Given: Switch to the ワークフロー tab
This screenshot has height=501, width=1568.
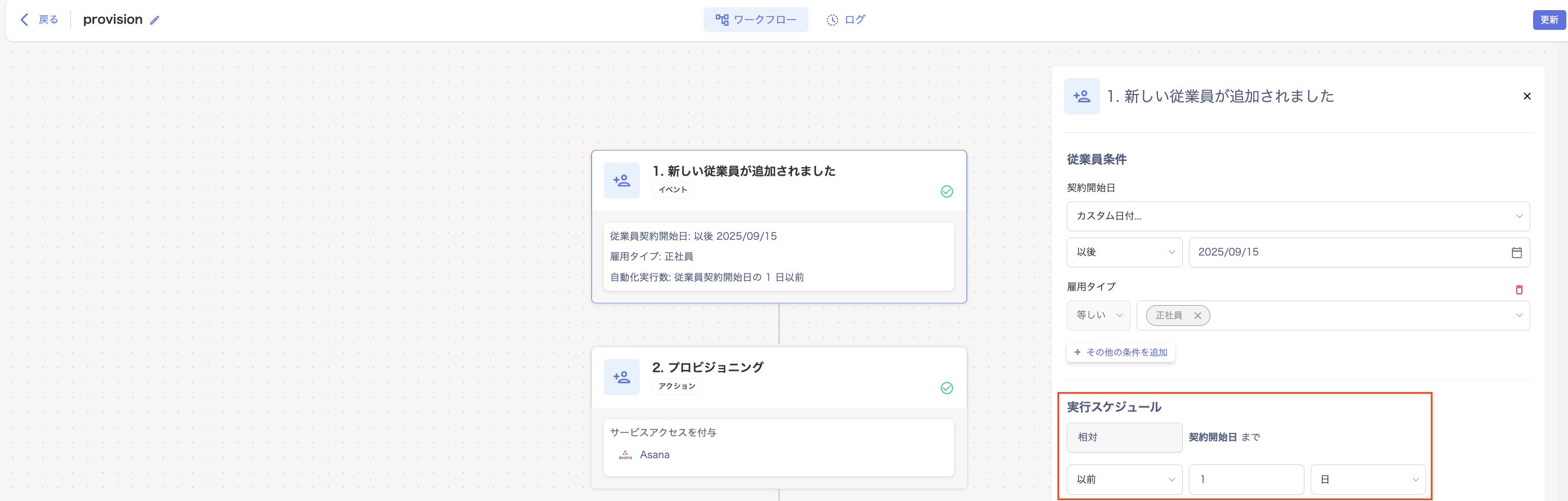Looking at the screenshot, I should 755,20.
